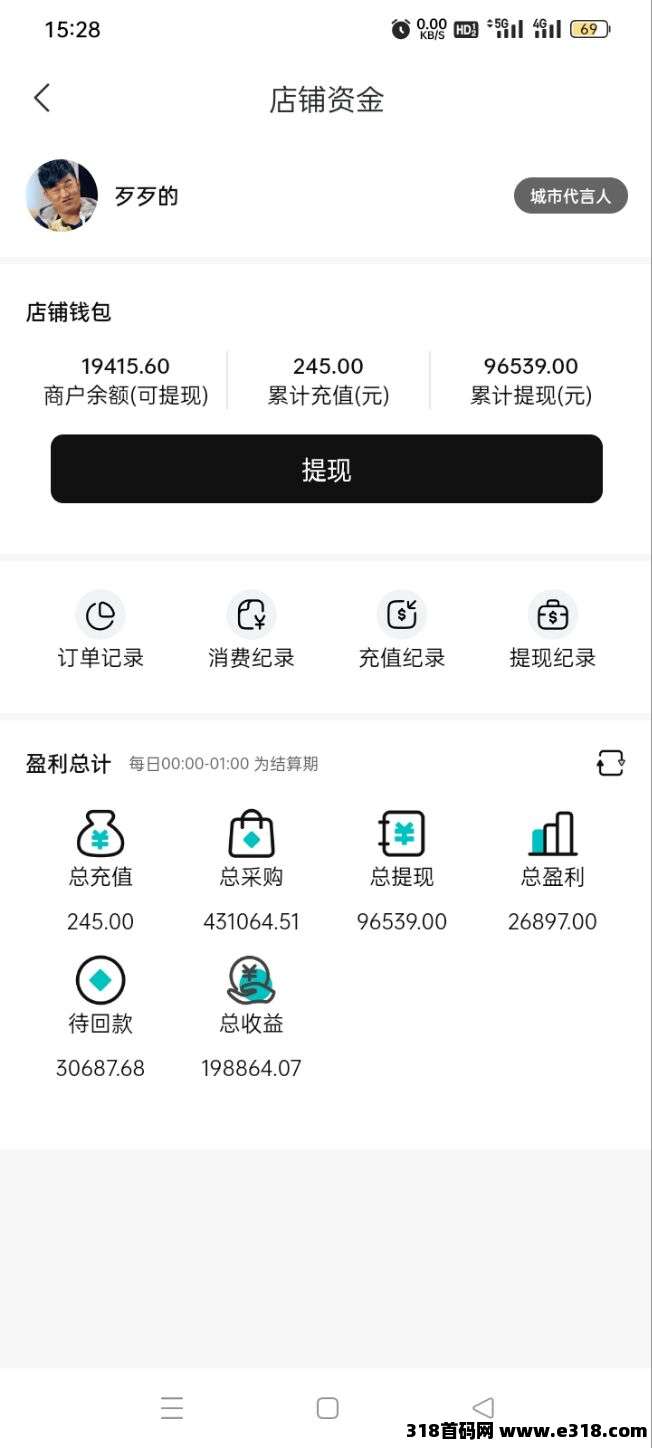
Task: Open the 城市代言人 badge
Action: [x=570, y=196]
